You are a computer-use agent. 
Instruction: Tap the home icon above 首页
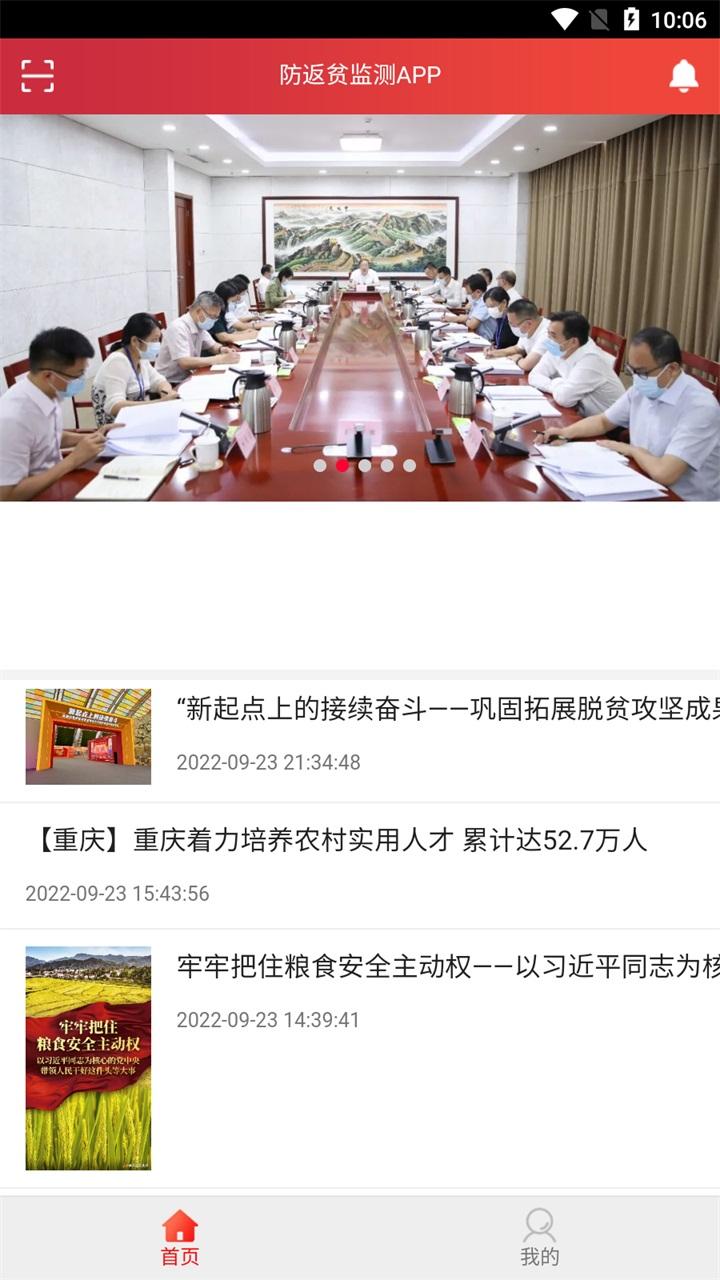point(180,1224)
